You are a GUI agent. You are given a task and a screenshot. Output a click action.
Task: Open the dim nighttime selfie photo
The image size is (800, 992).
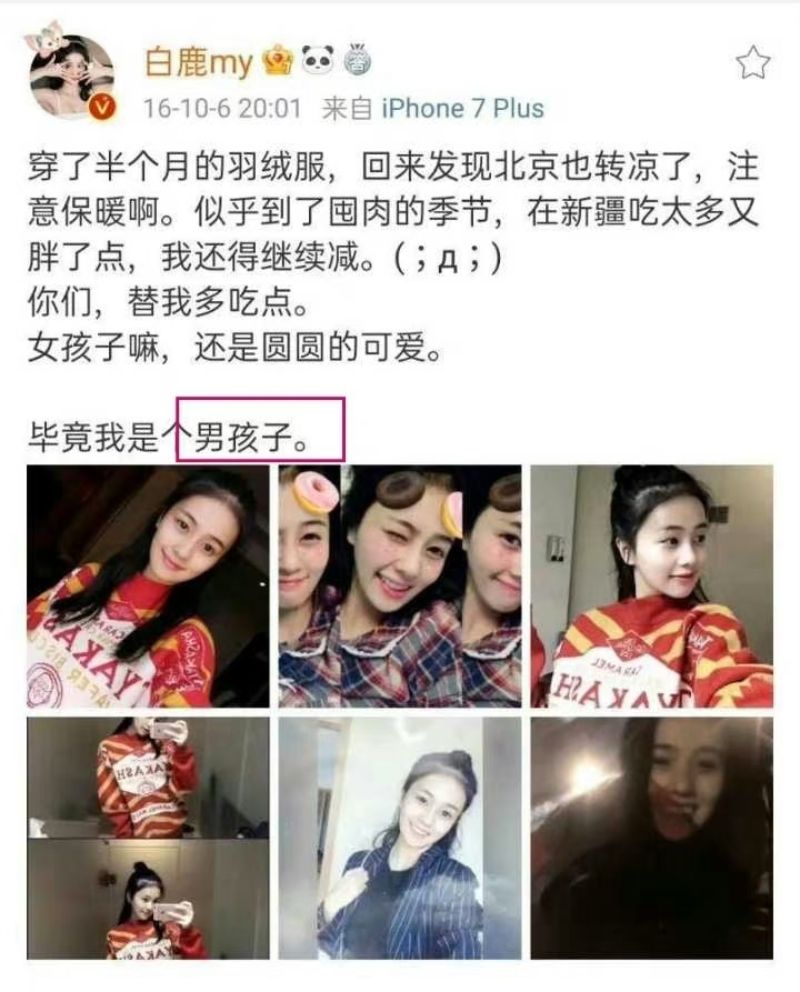pyautogui.click(x=652, y=838)
